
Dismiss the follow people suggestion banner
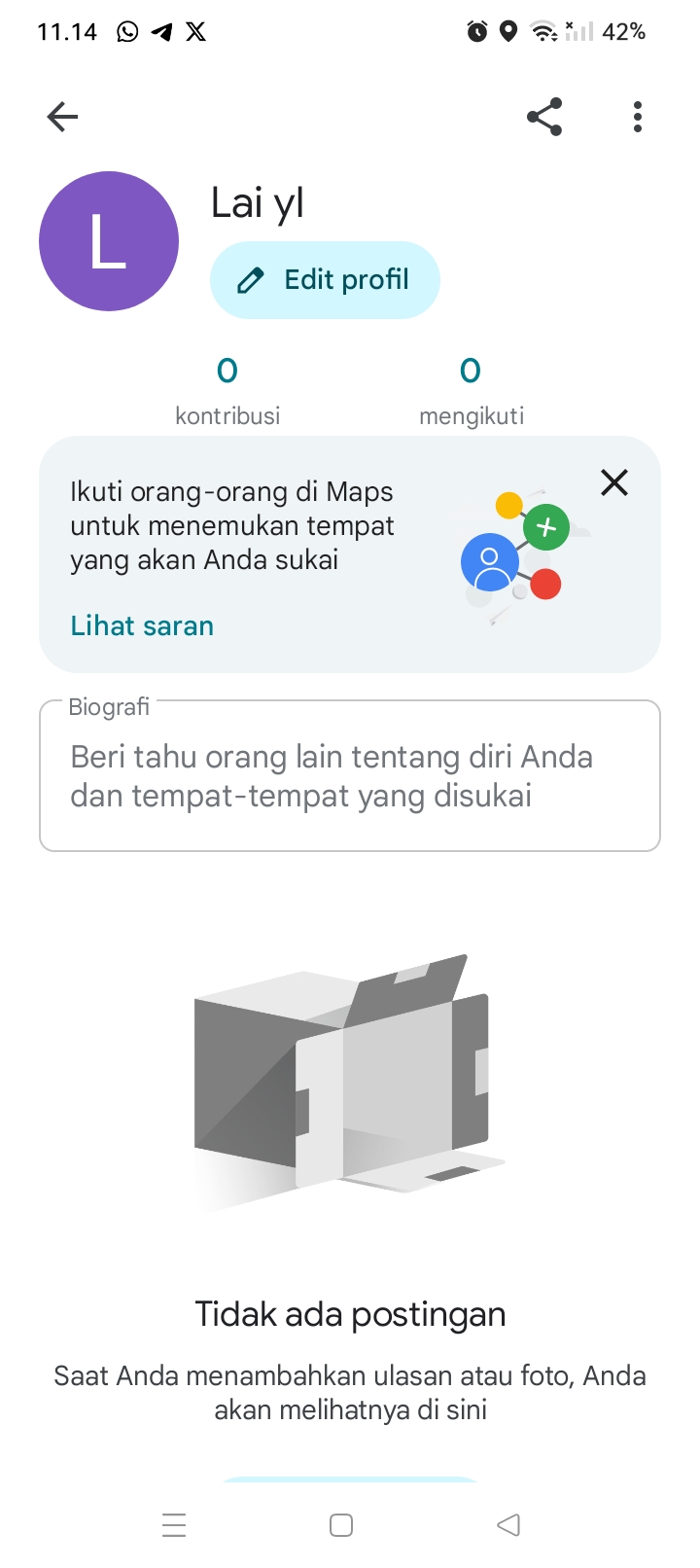click(x=614, y=482)
